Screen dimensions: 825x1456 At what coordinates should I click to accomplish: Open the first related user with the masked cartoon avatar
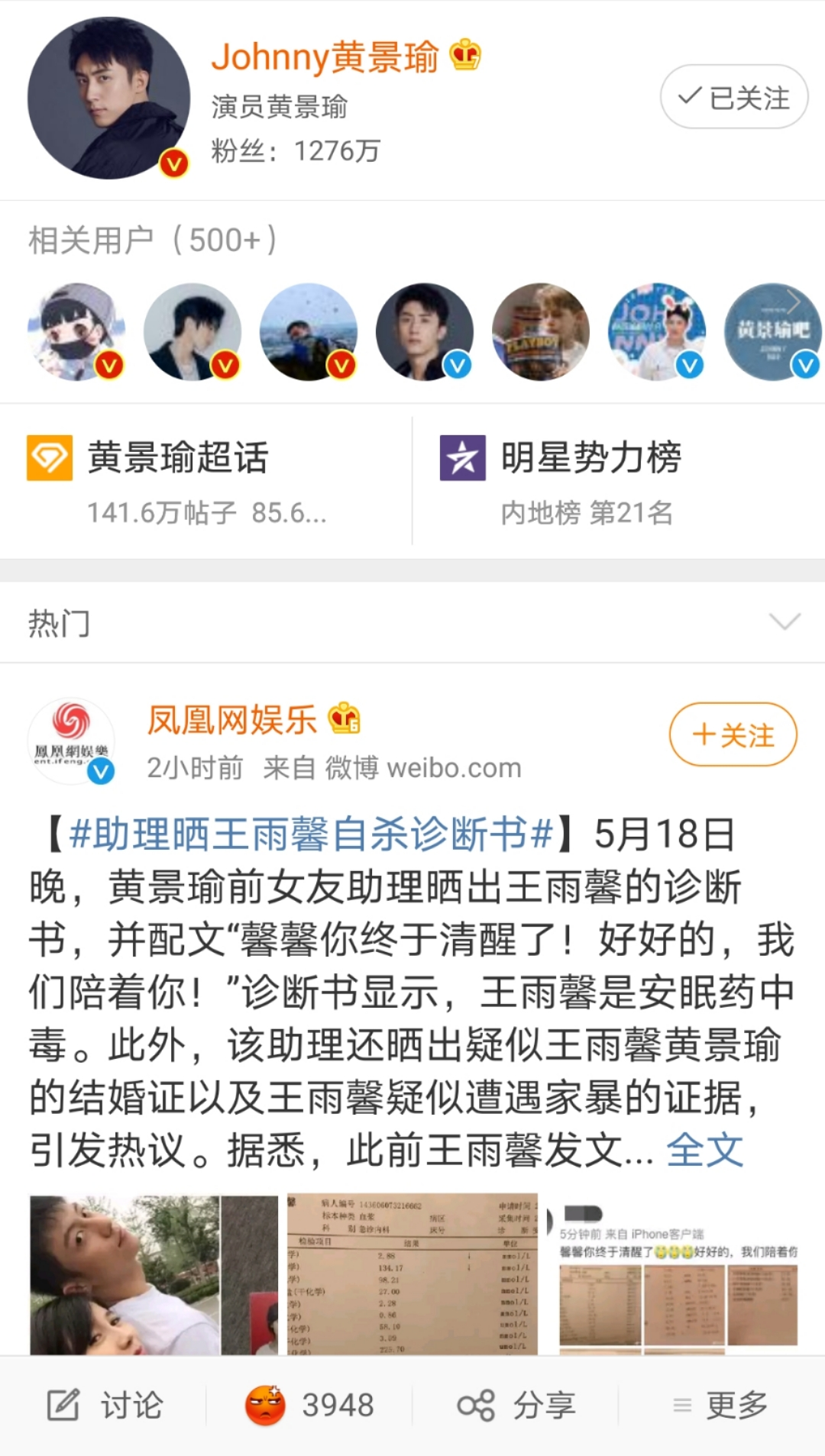(x=76, y=331)
